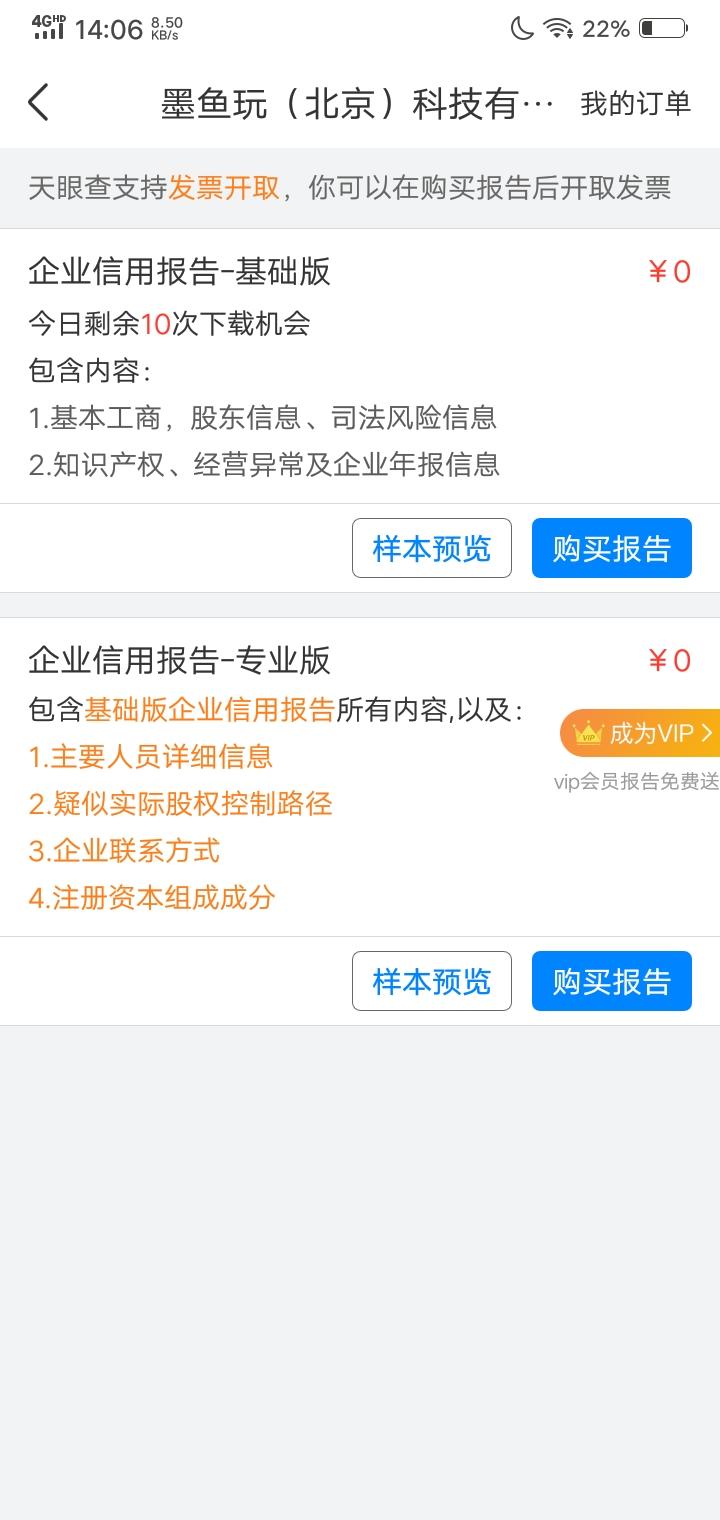Tap the 发票开取 invoice link
This screenshot has height=1520, width=720.
[x=224, y=188]
